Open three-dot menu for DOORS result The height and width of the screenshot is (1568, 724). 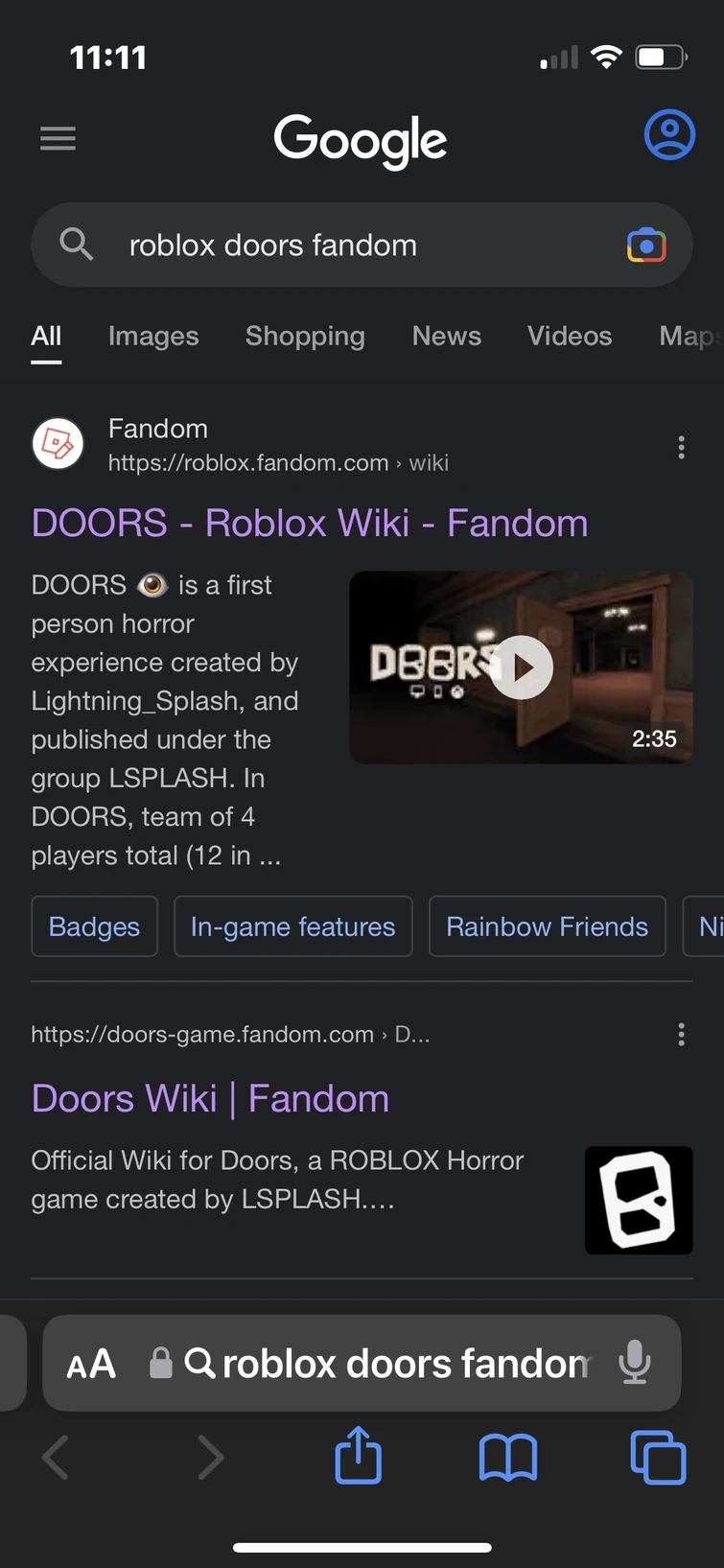681,447
